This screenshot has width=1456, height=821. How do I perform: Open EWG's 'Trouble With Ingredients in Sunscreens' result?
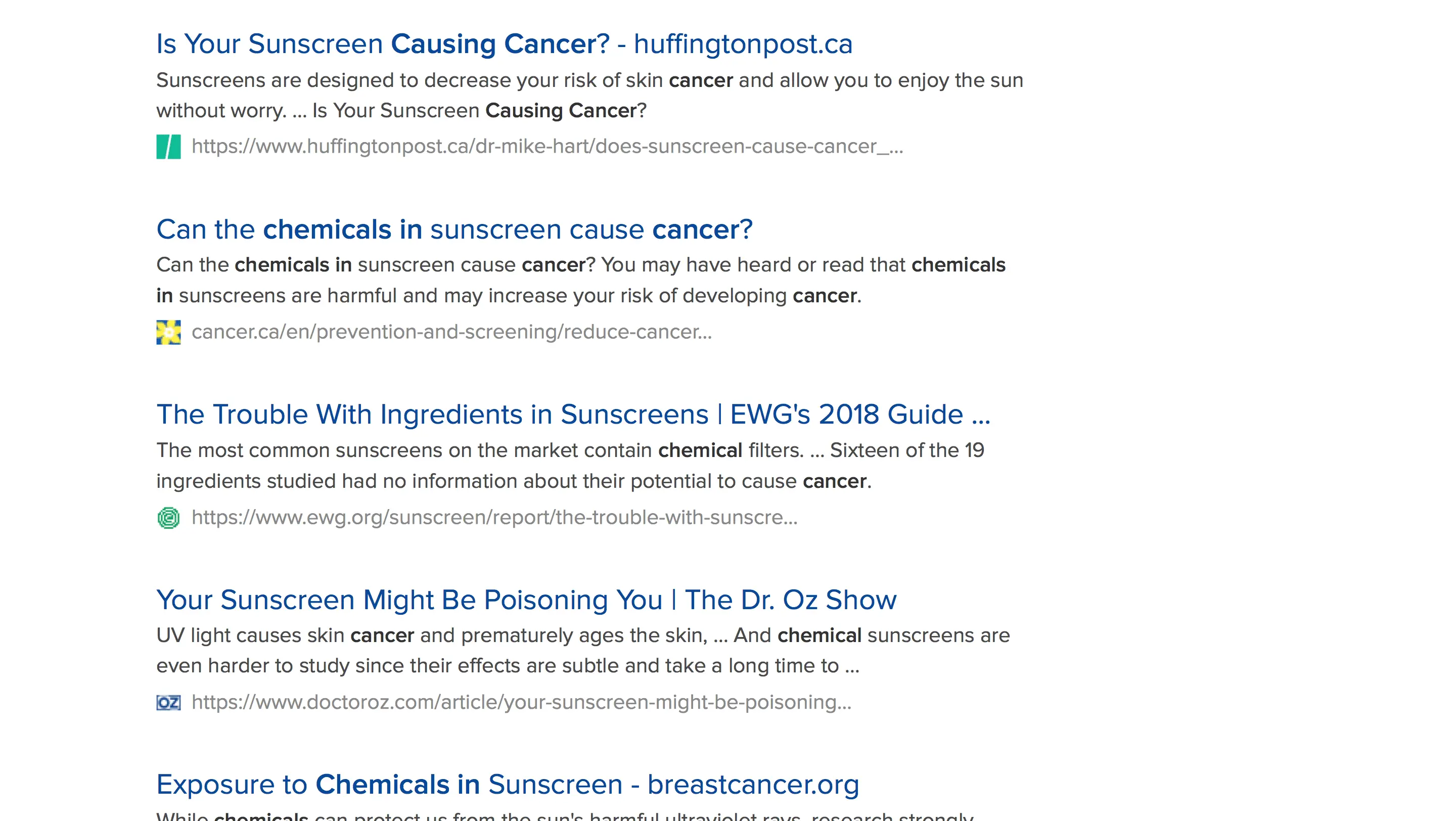[x=573, y=414]
